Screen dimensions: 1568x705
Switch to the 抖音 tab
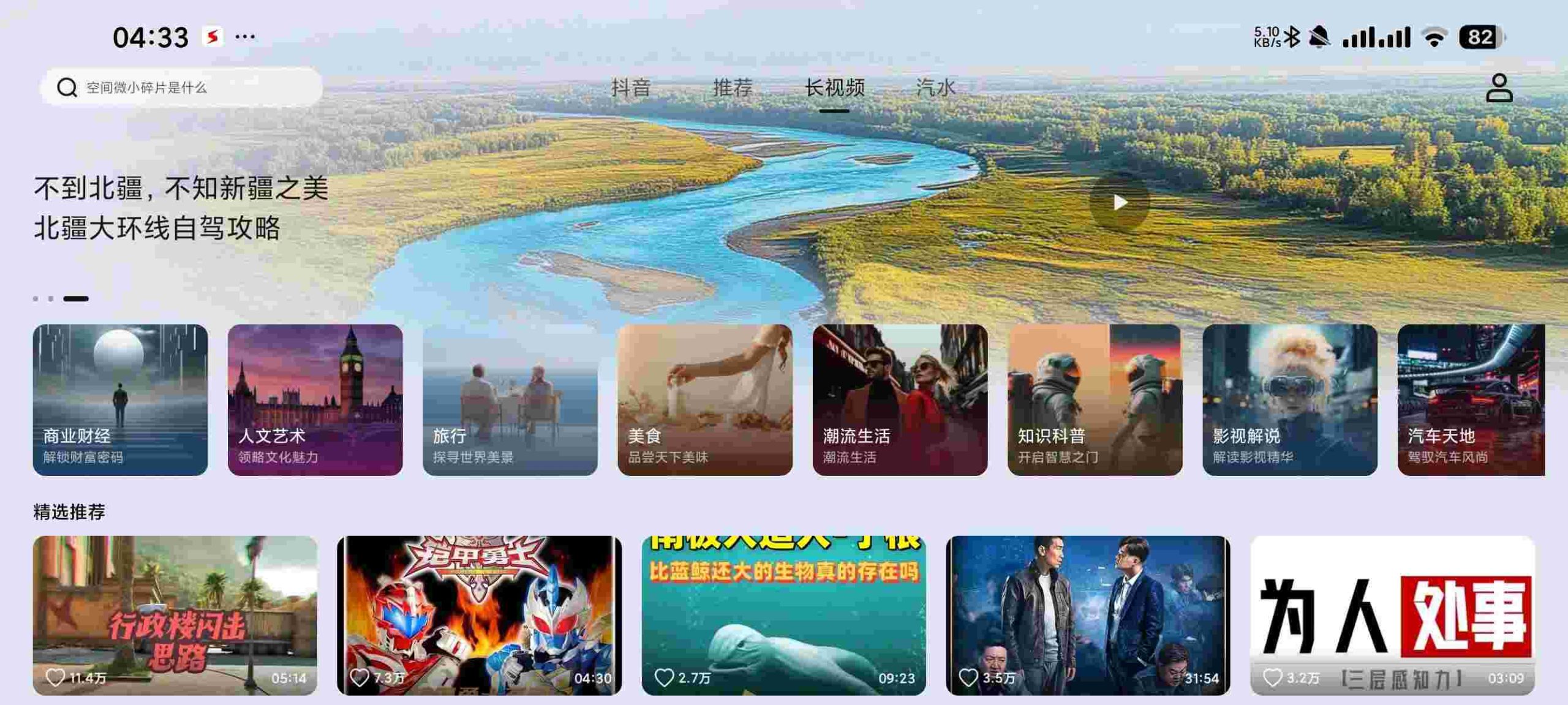[x=630, y=88]
